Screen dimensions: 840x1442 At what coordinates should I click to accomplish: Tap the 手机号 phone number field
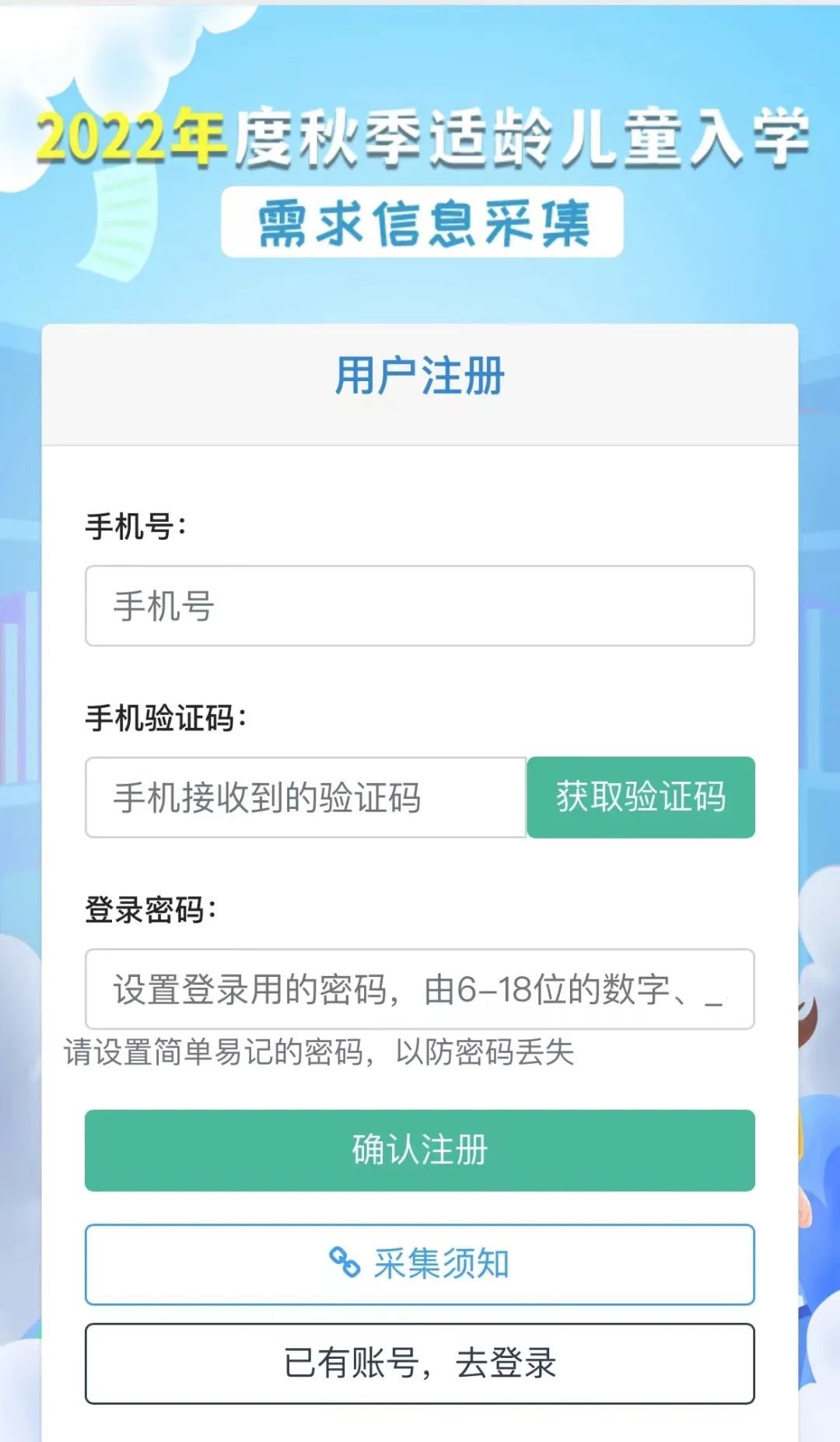[419, 606]
